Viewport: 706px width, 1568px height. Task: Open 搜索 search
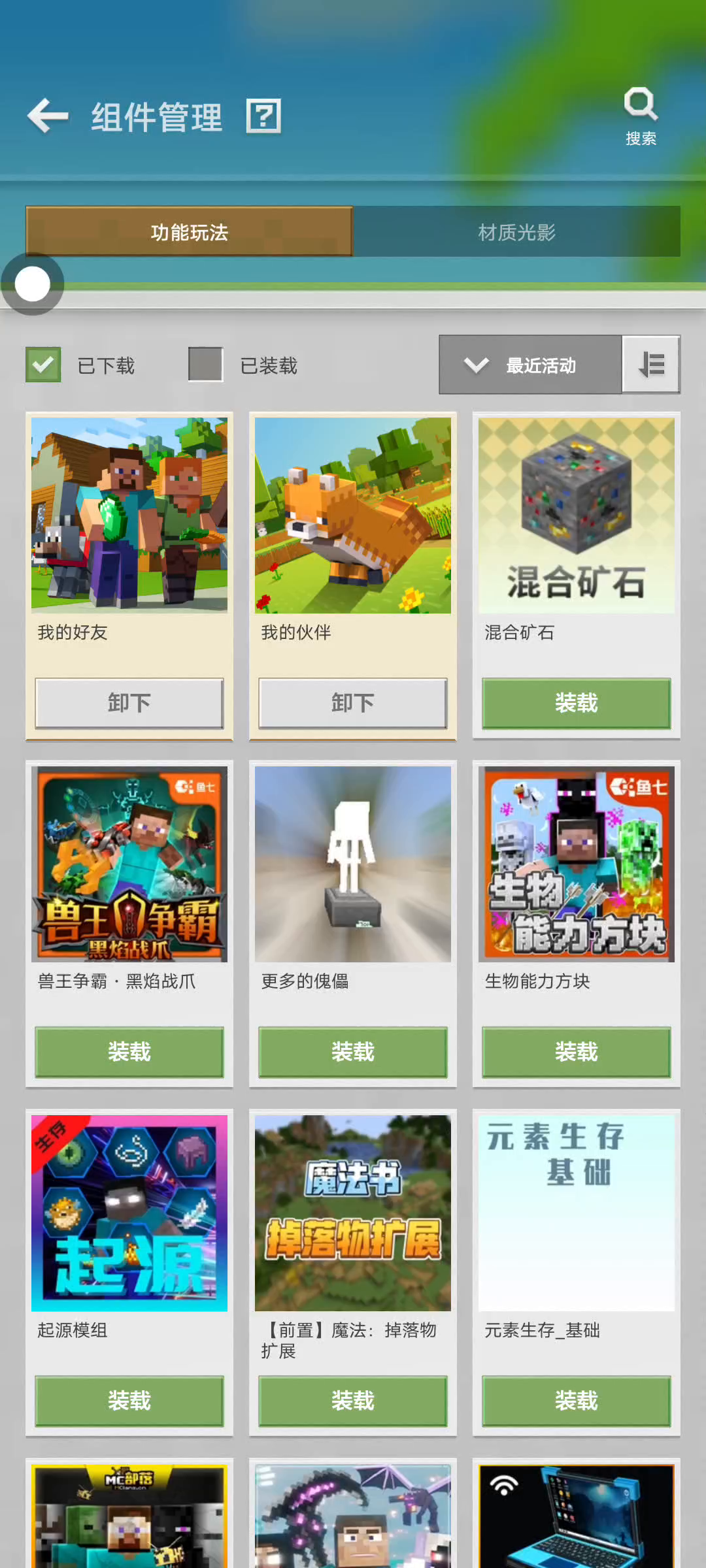(x=640, y=116)
